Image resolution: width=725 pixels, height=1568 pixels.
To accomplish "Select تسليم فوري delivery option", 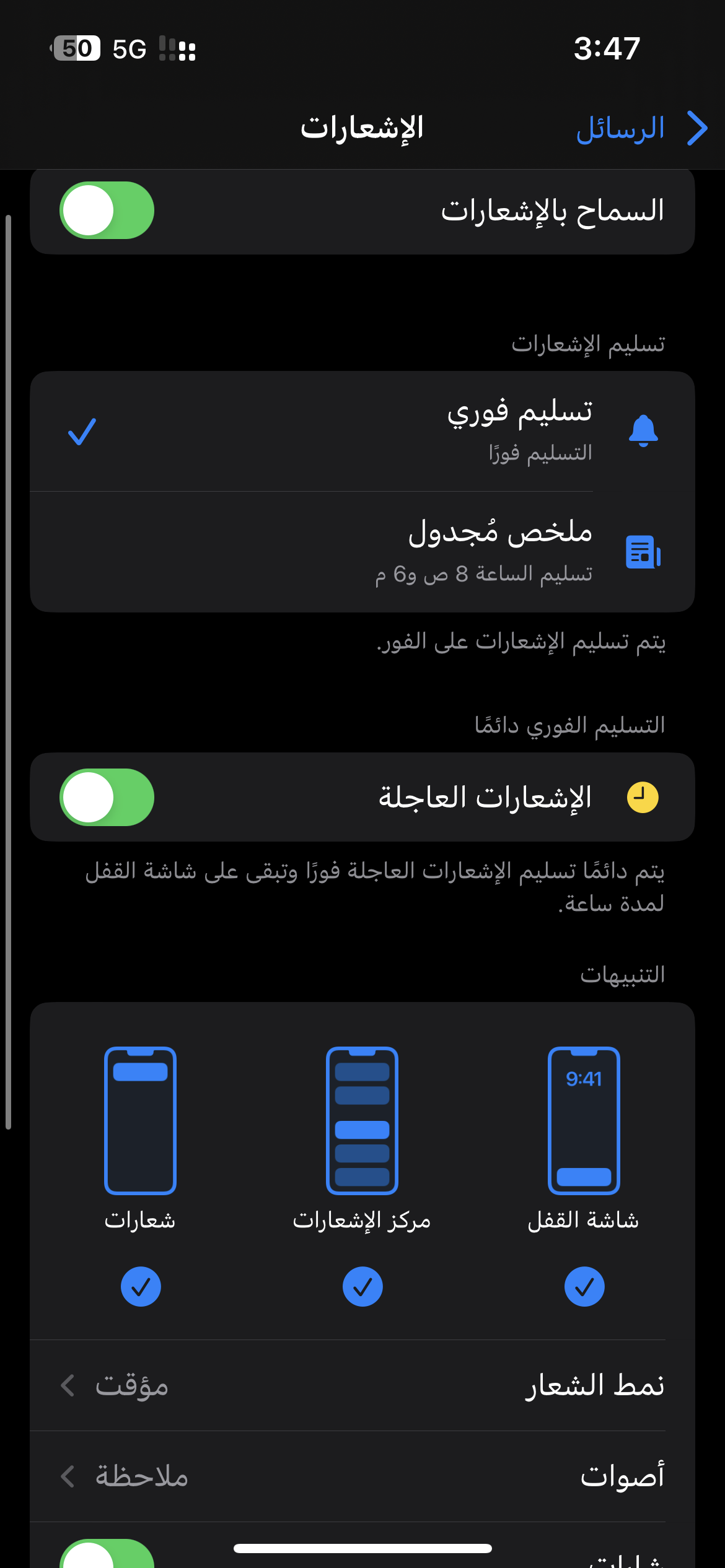I will point(362,431).
